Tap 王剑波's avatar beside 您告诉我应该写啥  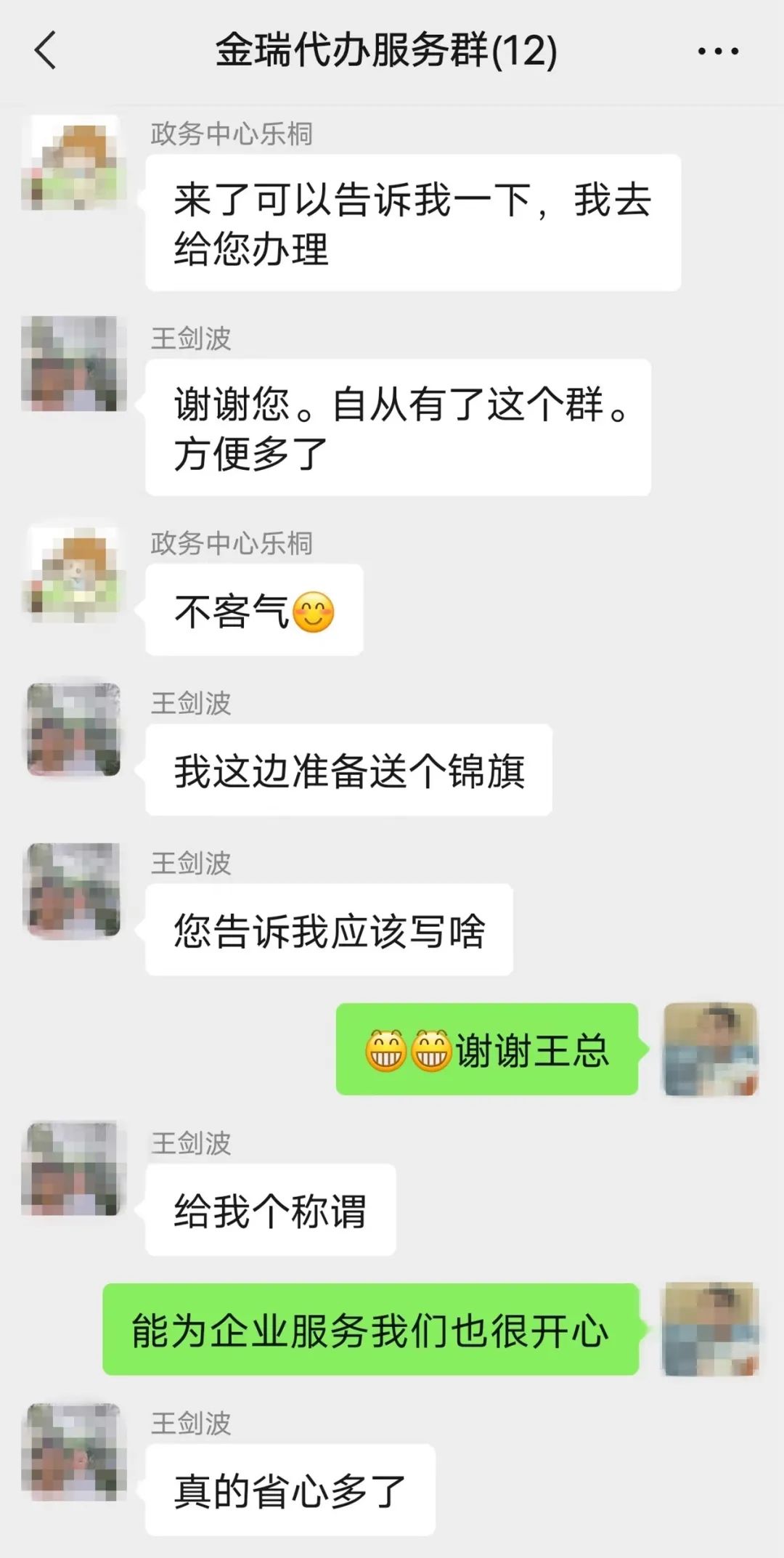pos(73,890)
